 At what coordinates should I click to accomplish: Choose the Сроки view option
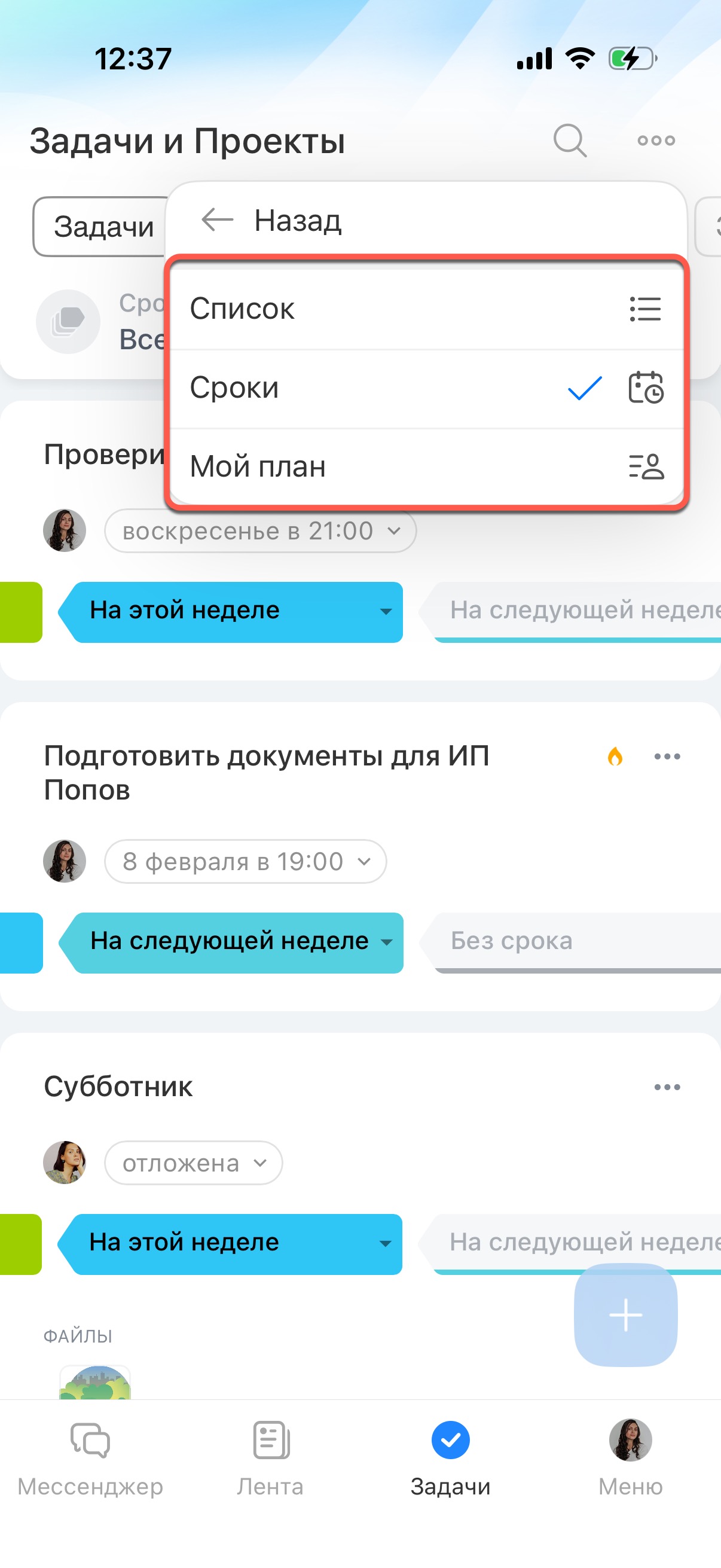click(426, 388)
